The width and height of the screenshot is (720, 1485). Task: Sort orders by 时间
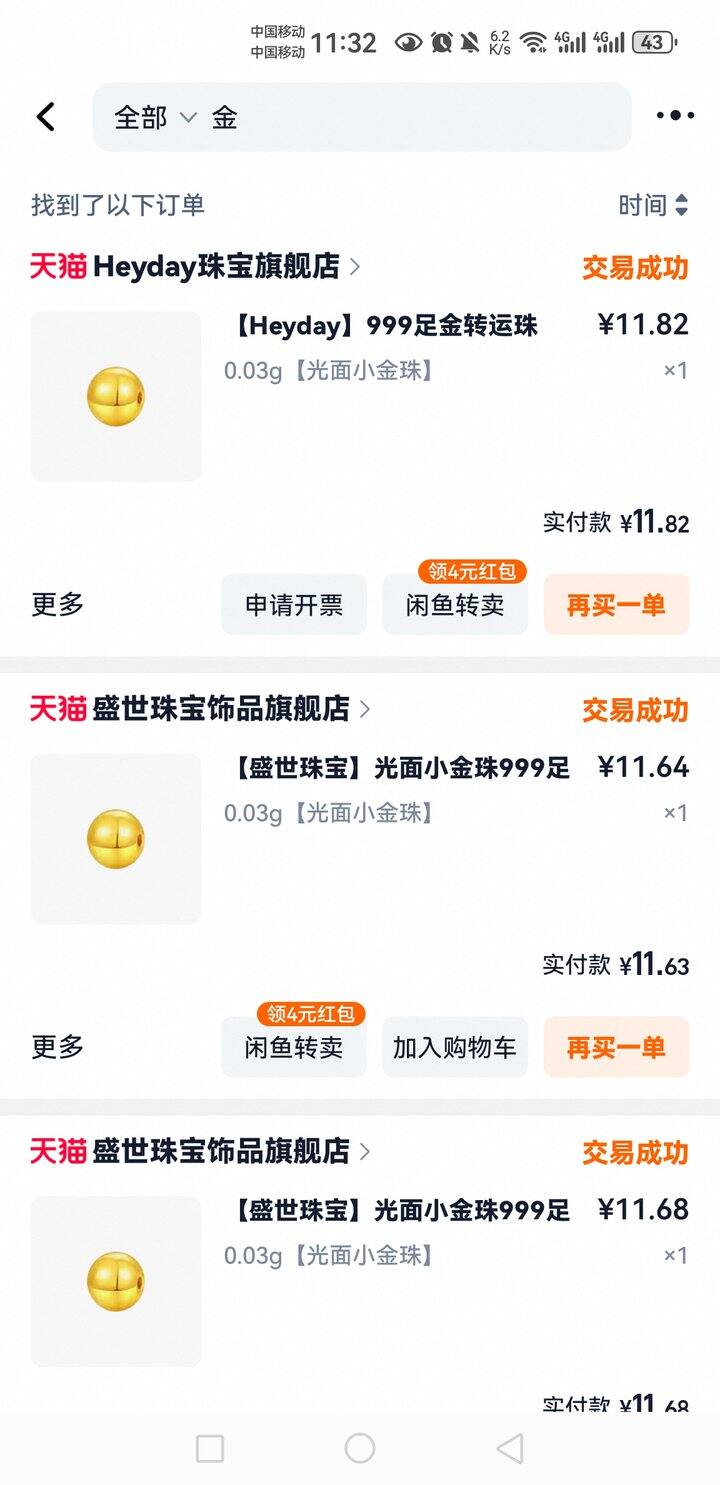pos(653,205)
